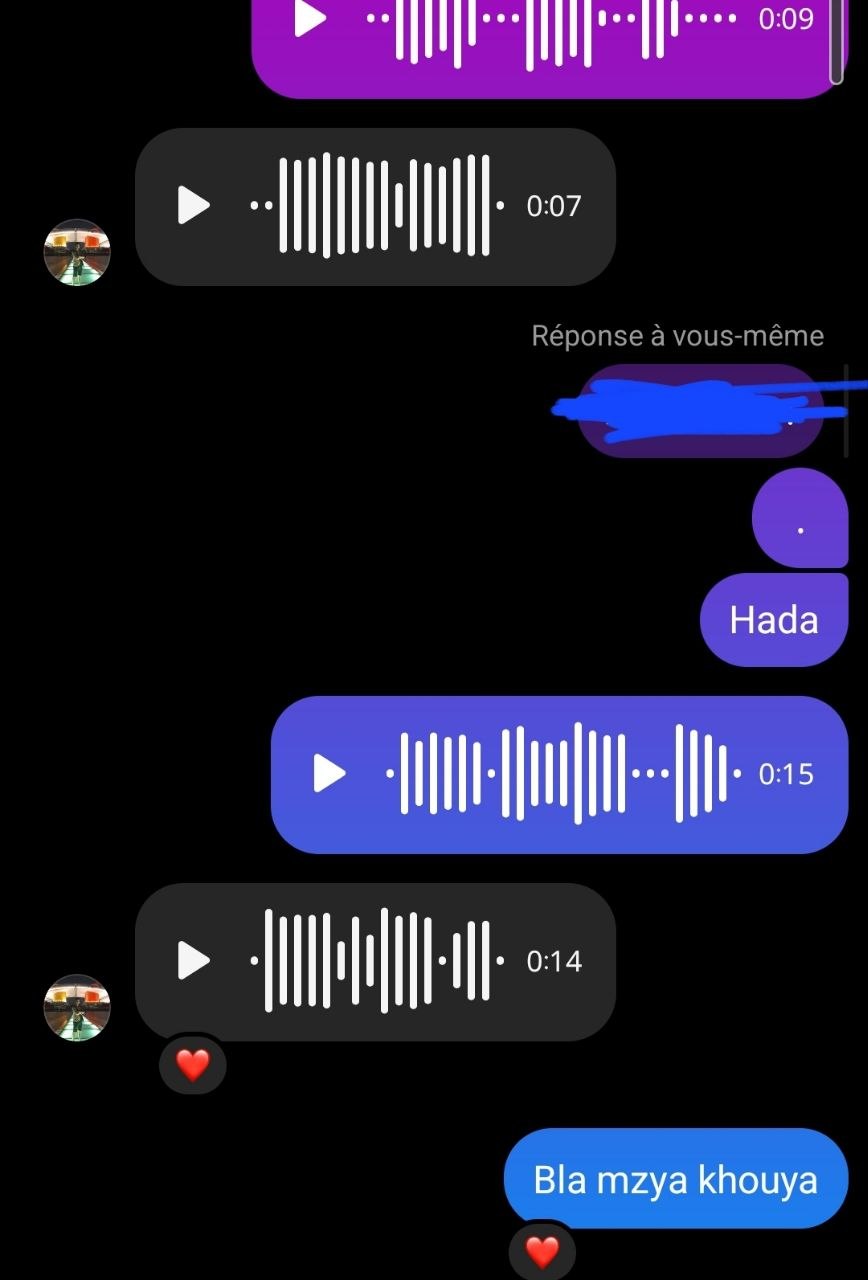Open sender's profile picture beside 0:07 message
This screenshot has height=1280, width=868.
[77, 253]
